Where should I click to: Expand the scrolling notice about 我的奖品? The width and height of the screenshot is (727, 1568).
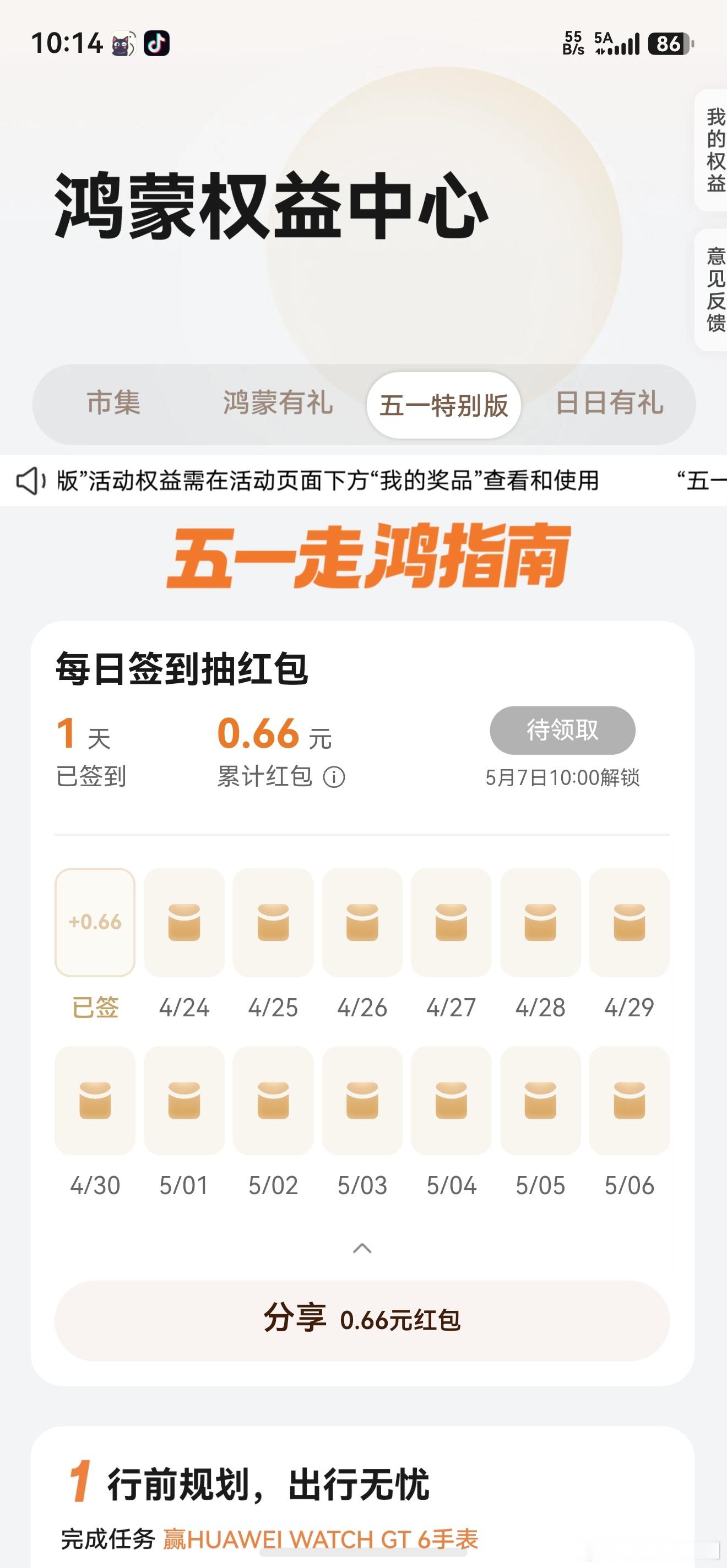pyautogui.click(x=329, y=481)
